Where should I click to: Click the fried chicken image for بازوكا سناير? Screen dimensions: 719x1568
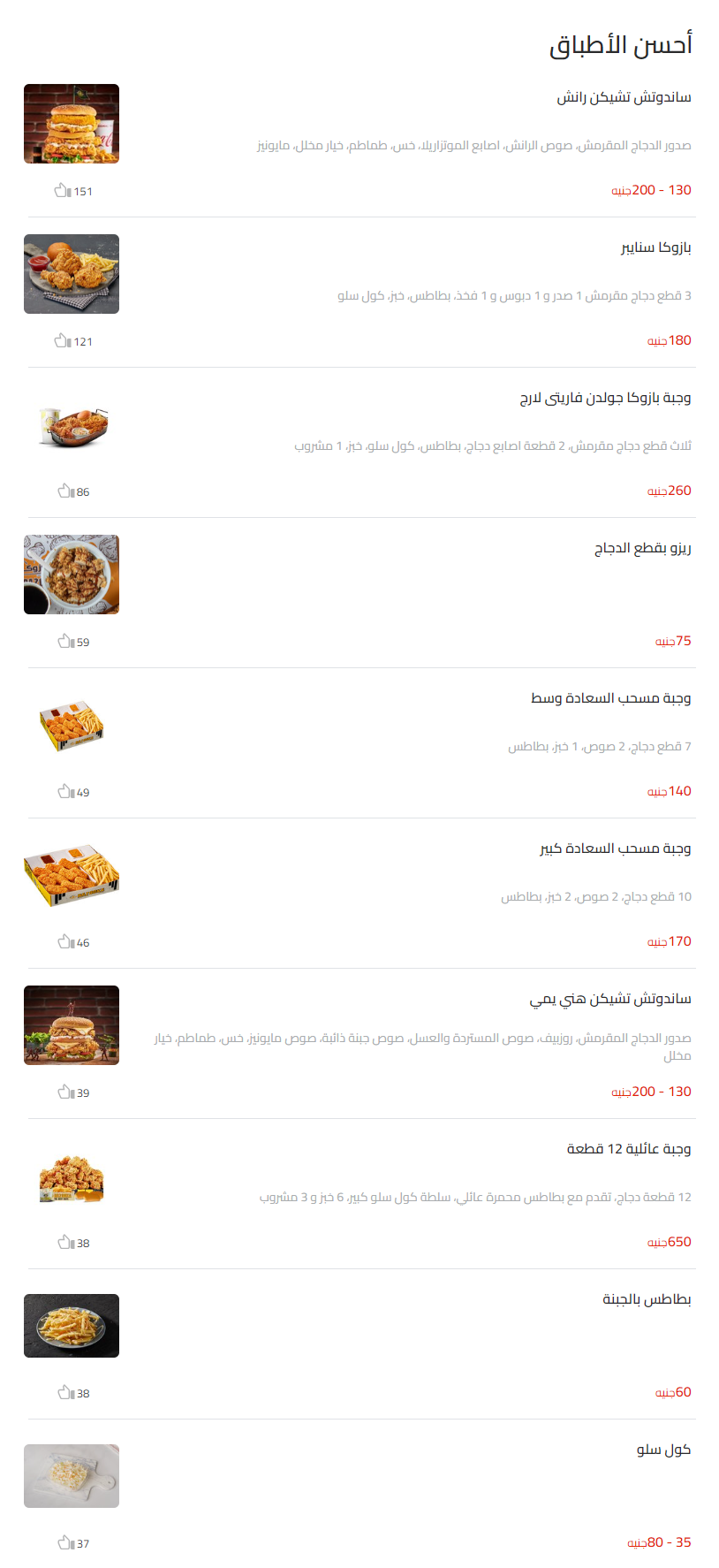tap(71, 274)
